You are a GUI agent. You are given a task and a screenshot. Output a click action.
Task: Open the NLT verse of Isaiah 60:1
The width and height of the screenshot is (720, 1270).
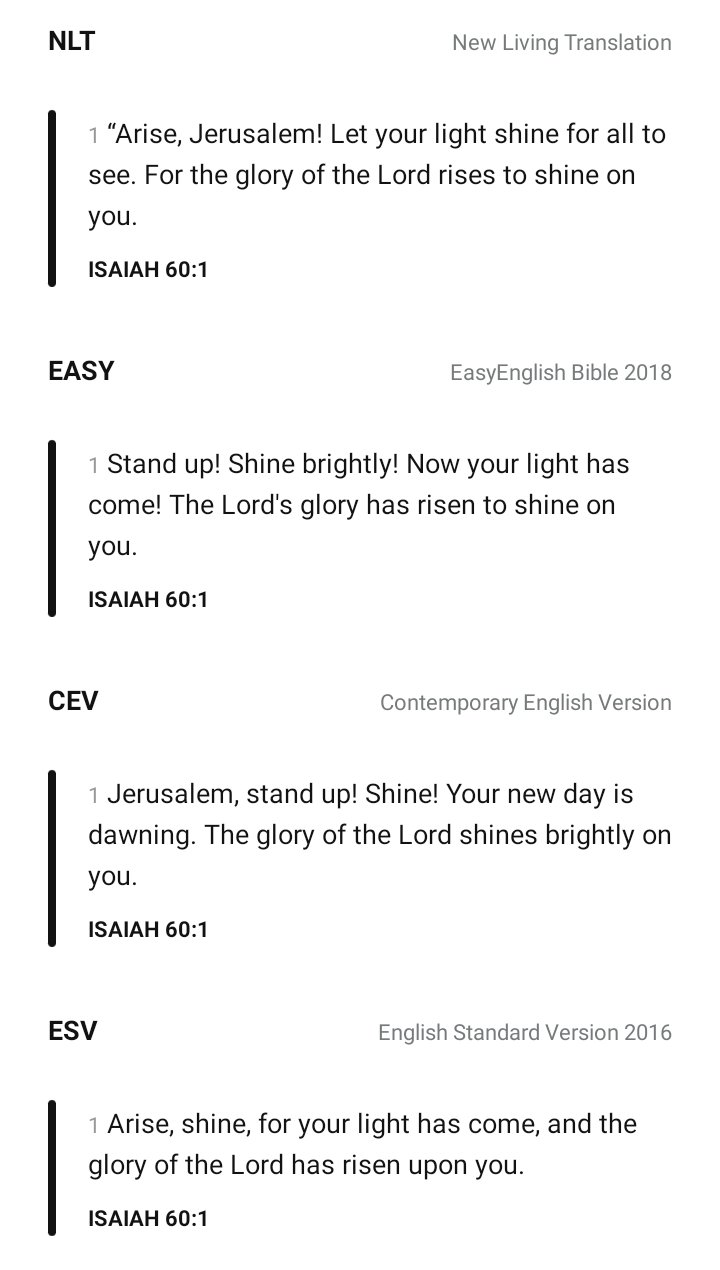(376, 176)
